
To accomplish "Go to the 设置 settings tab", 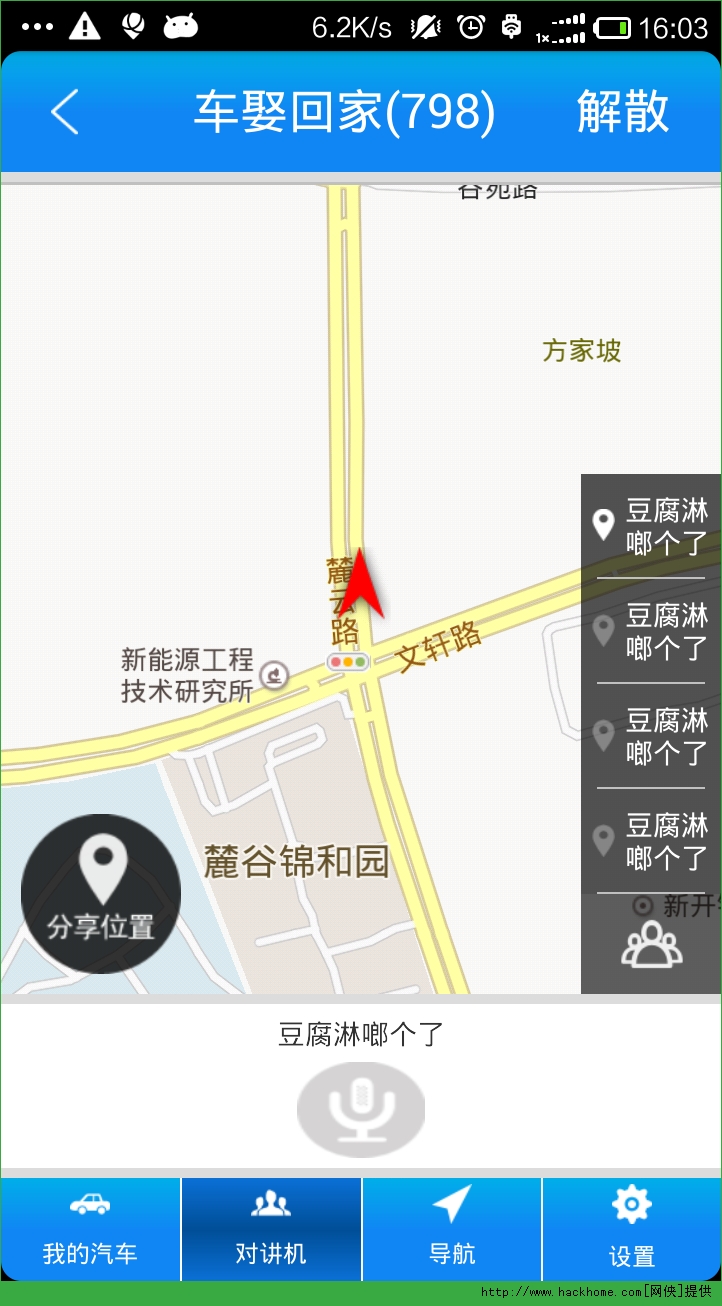I will (x=632, y=1229).
